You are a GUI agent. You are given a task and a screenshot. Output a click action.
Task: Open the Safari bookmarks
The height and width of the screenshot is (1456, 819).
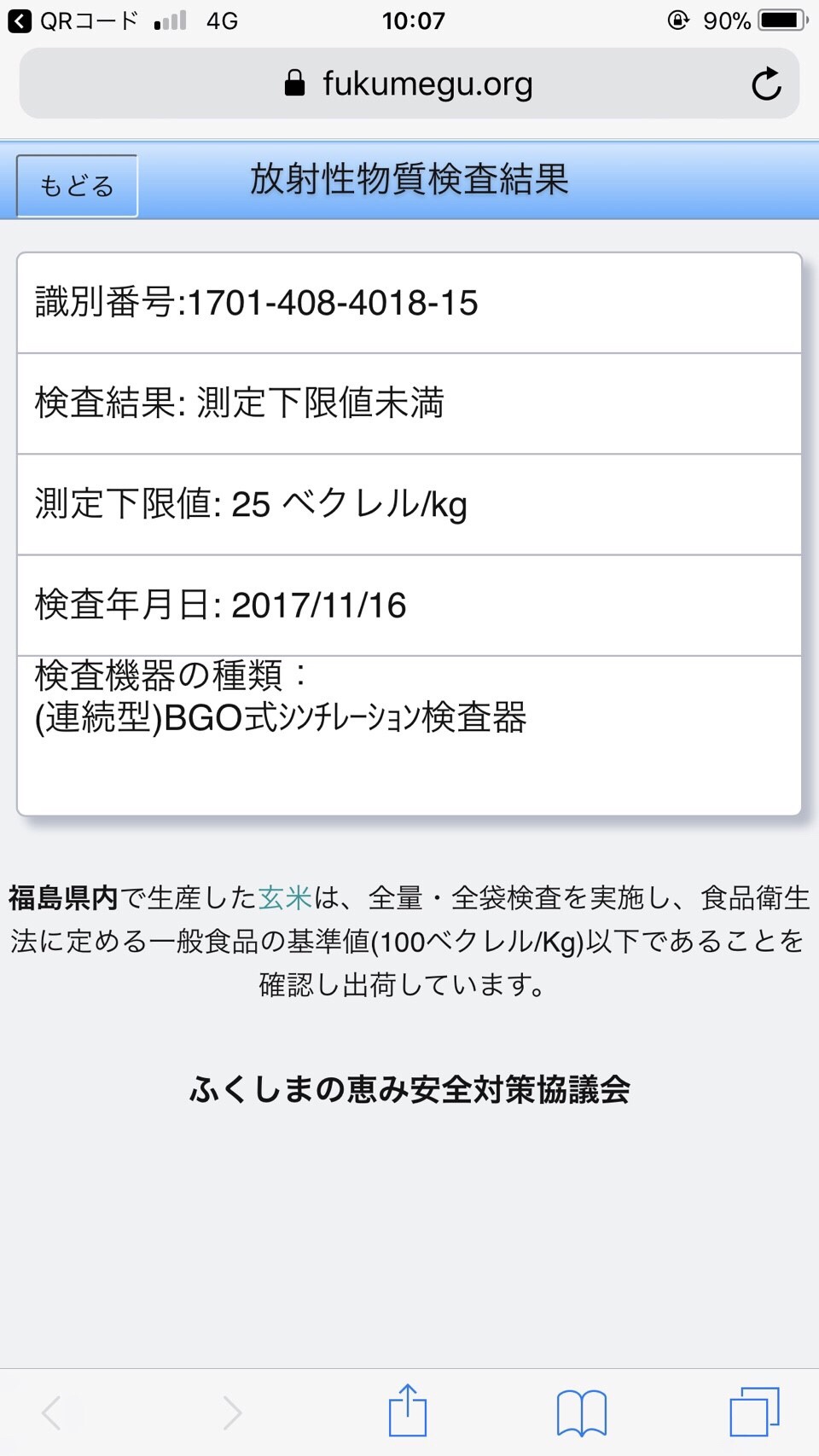click(581, 1412)
